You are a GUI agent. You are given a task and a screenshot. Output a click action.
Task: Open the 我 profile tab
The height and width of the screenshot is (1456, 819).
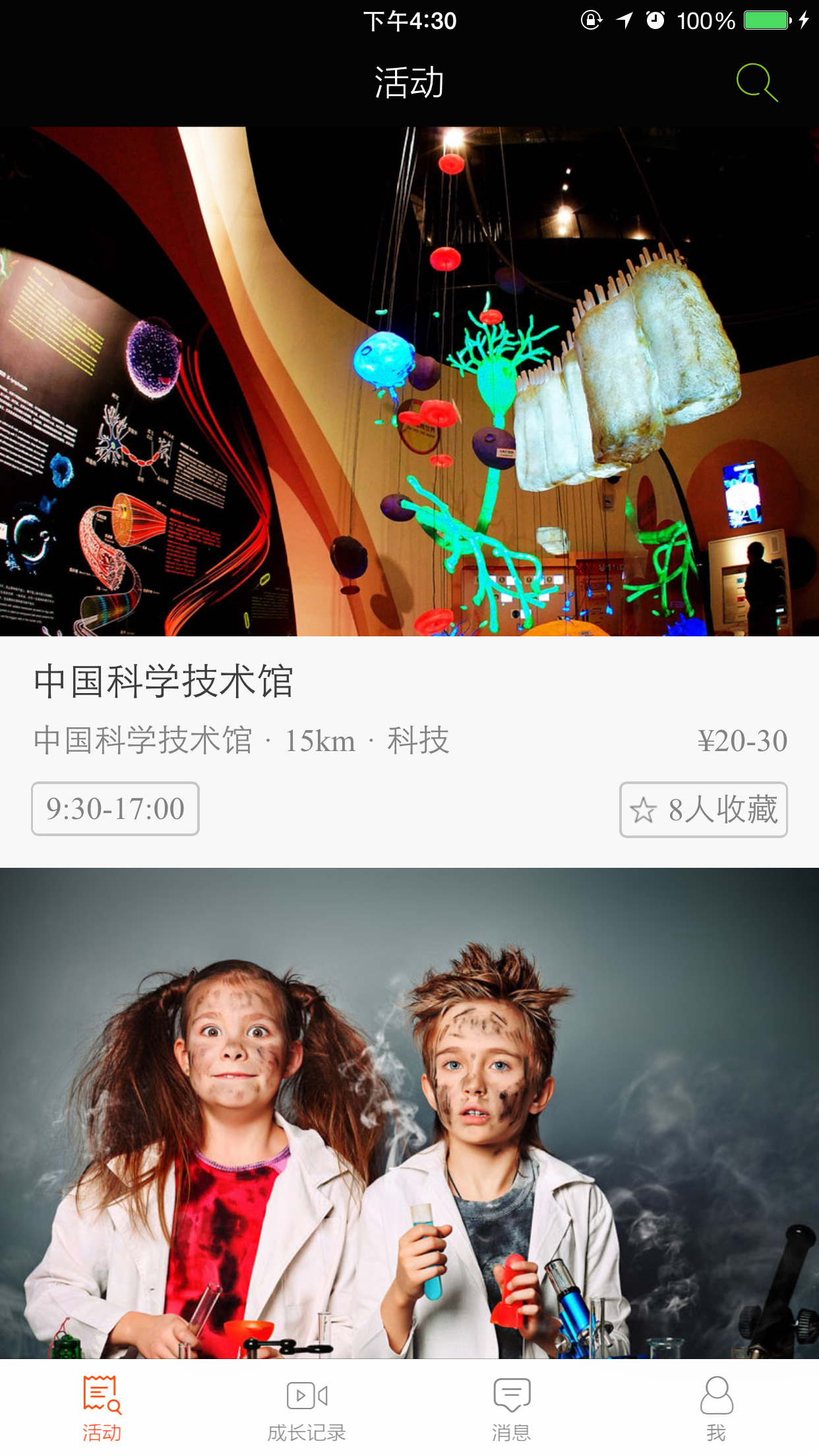[x=716, y=1408]
